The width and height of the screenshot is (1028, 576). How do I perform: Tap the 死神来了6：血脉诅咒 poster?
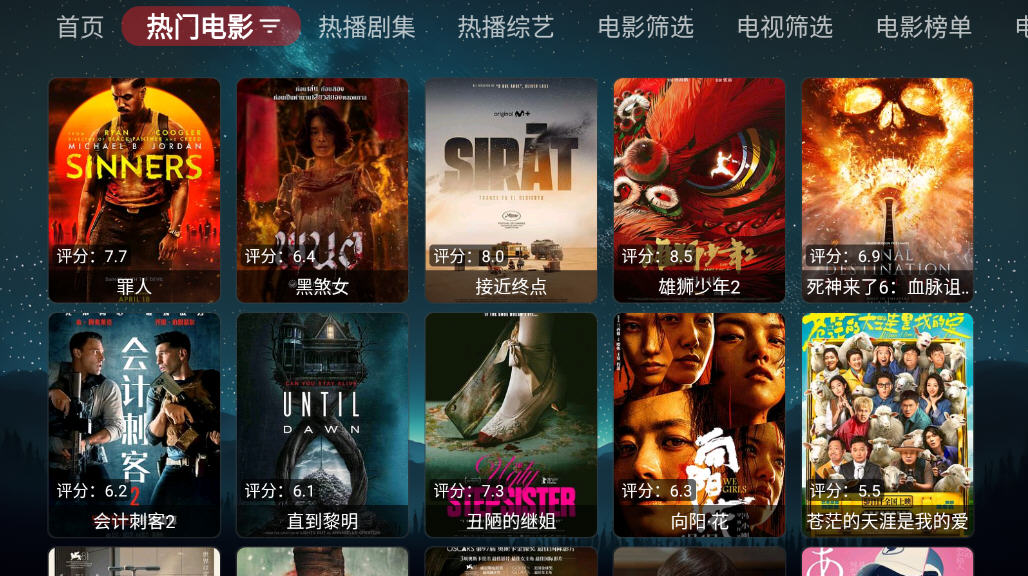[887, 190]
